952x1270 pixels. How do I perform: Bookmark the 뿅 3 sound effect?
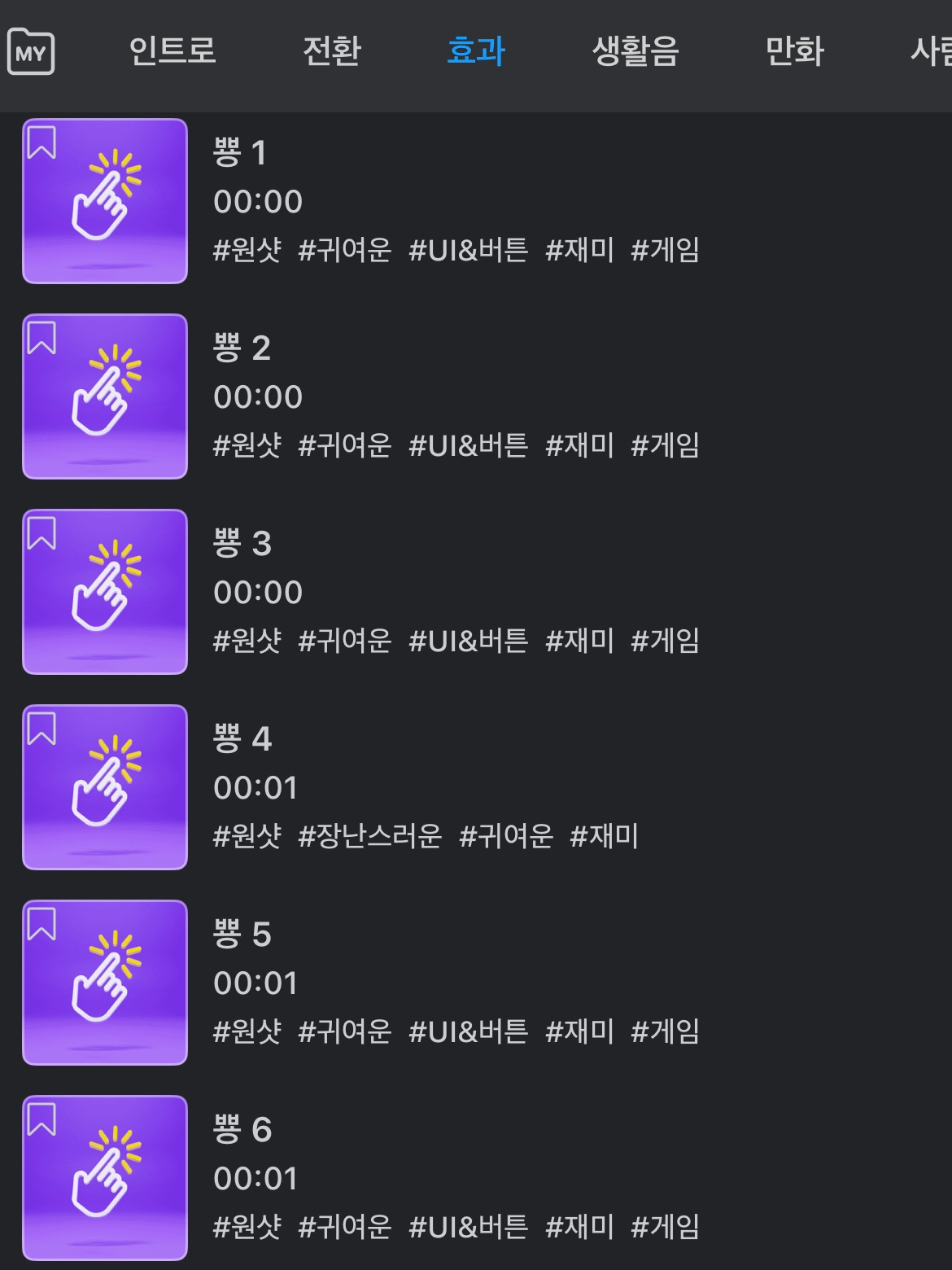[x=41, y=533]
